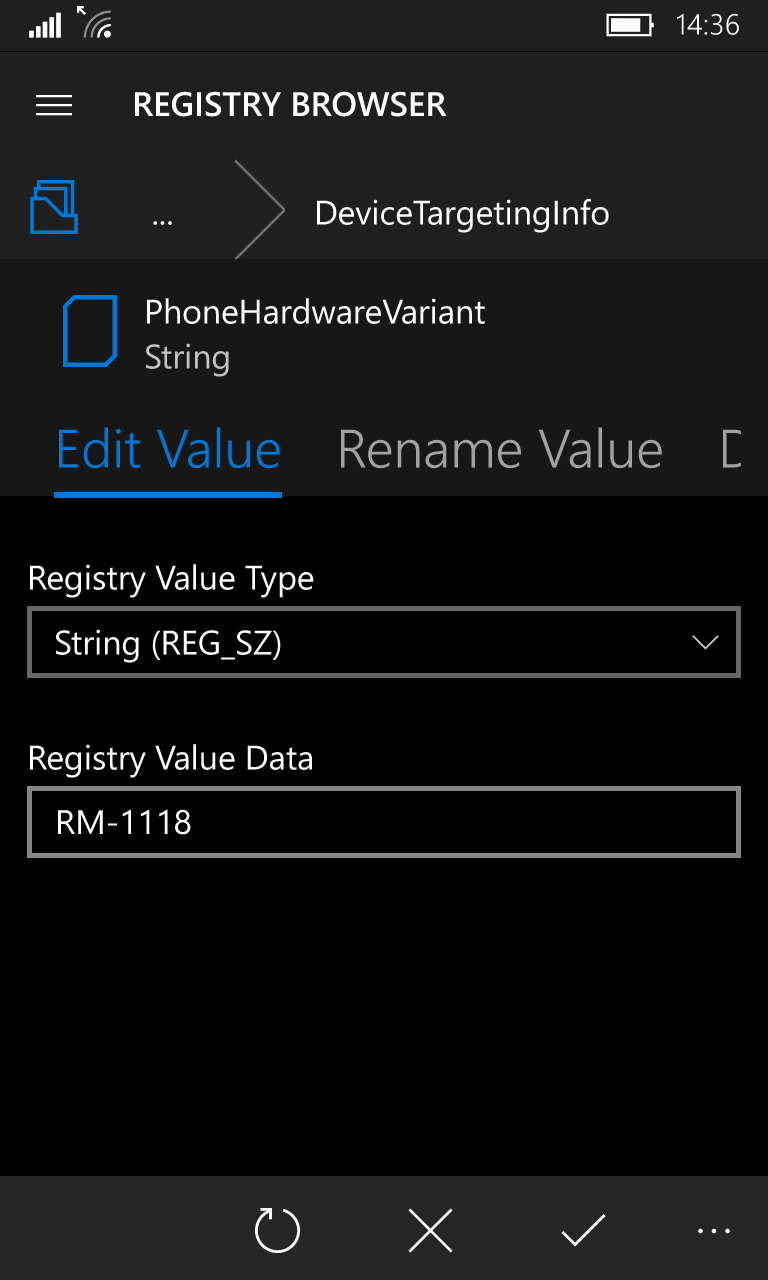Expand the Registry Value Type dropdown
This screenshot has width=768, height=1280.
pyautogui.click(x=384, y=642)
